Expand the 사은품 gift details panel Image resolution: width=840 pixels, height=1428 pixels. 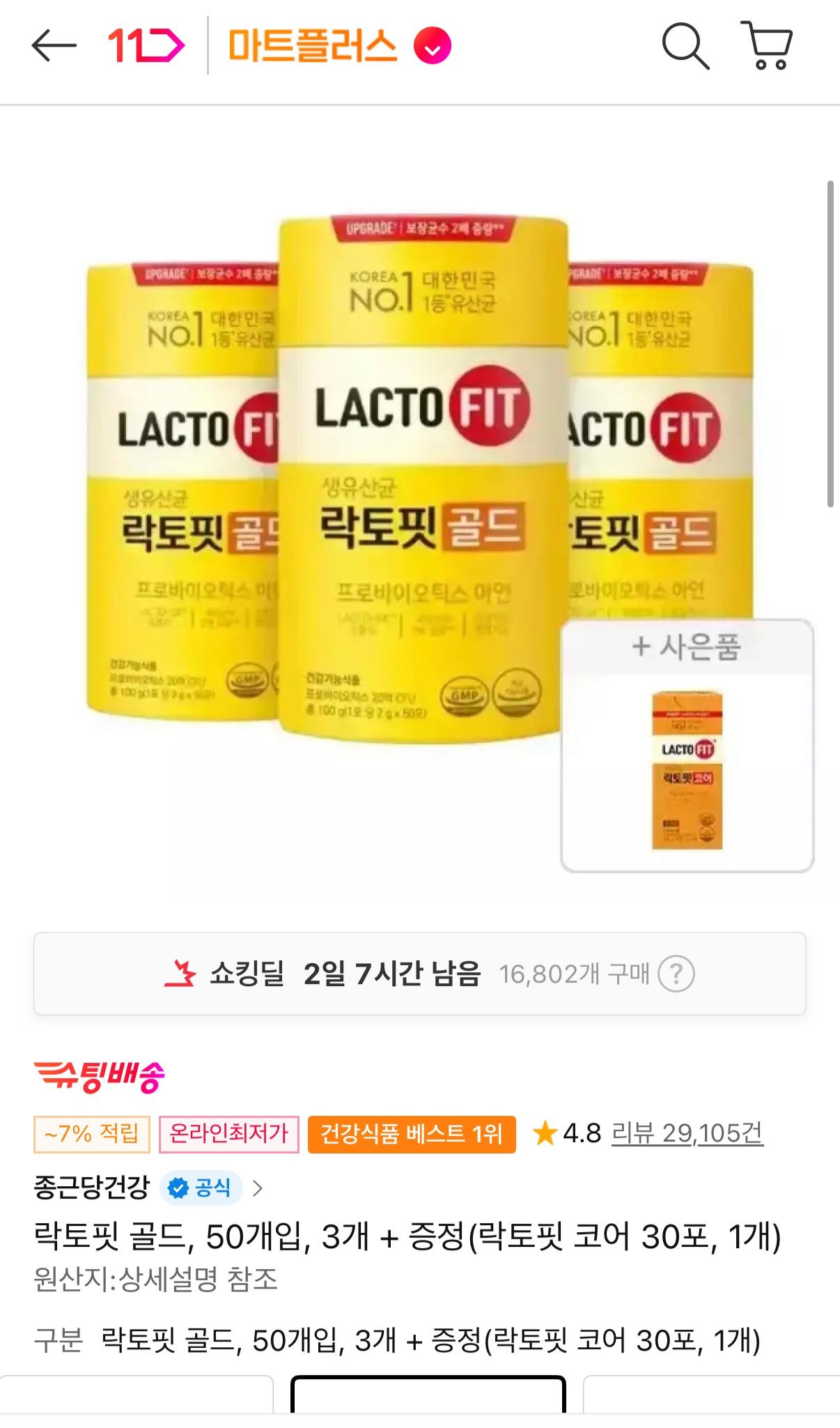685,647
